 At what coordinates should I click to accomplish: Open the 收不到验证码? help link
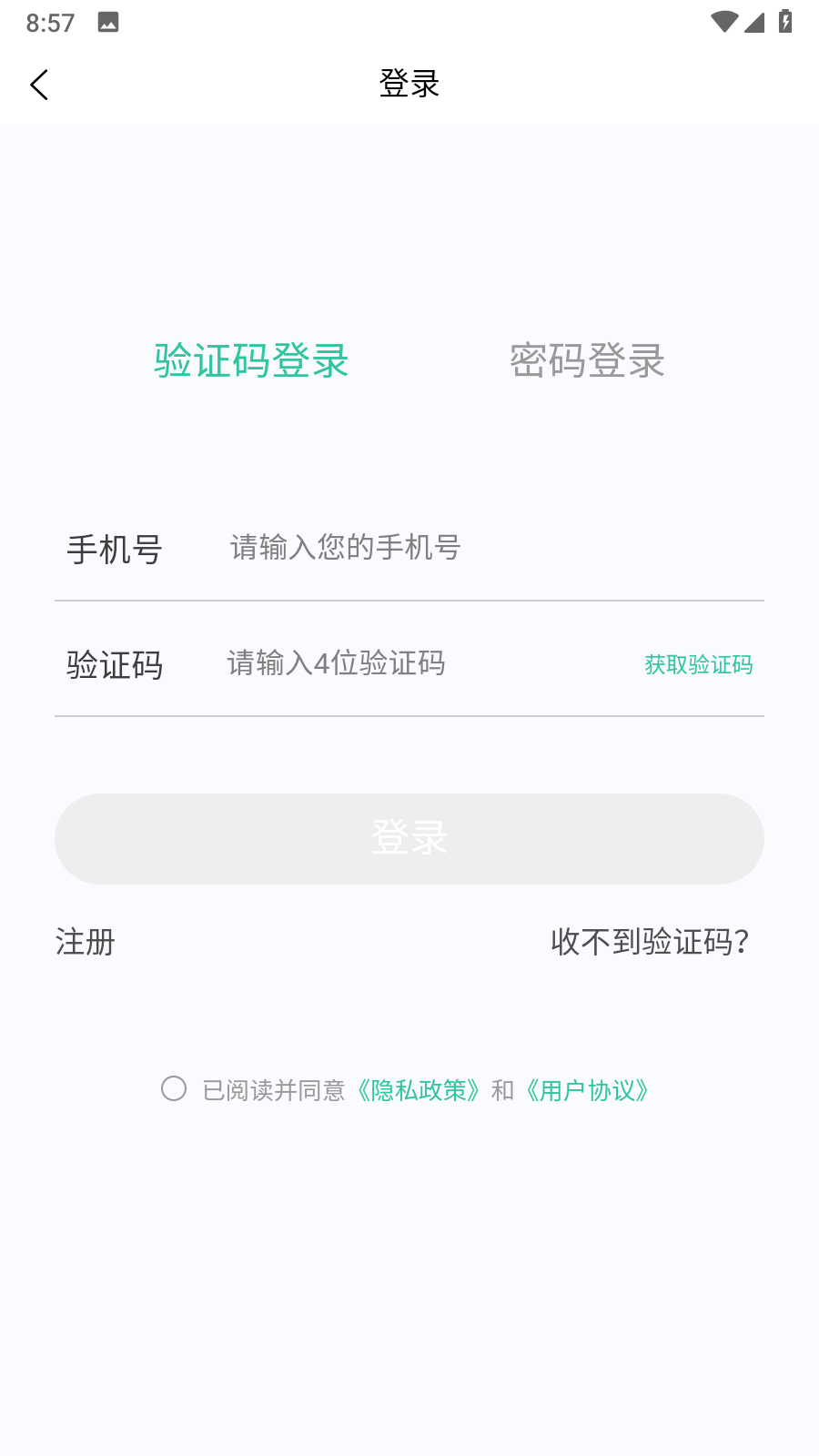click(x=650, y=942)
